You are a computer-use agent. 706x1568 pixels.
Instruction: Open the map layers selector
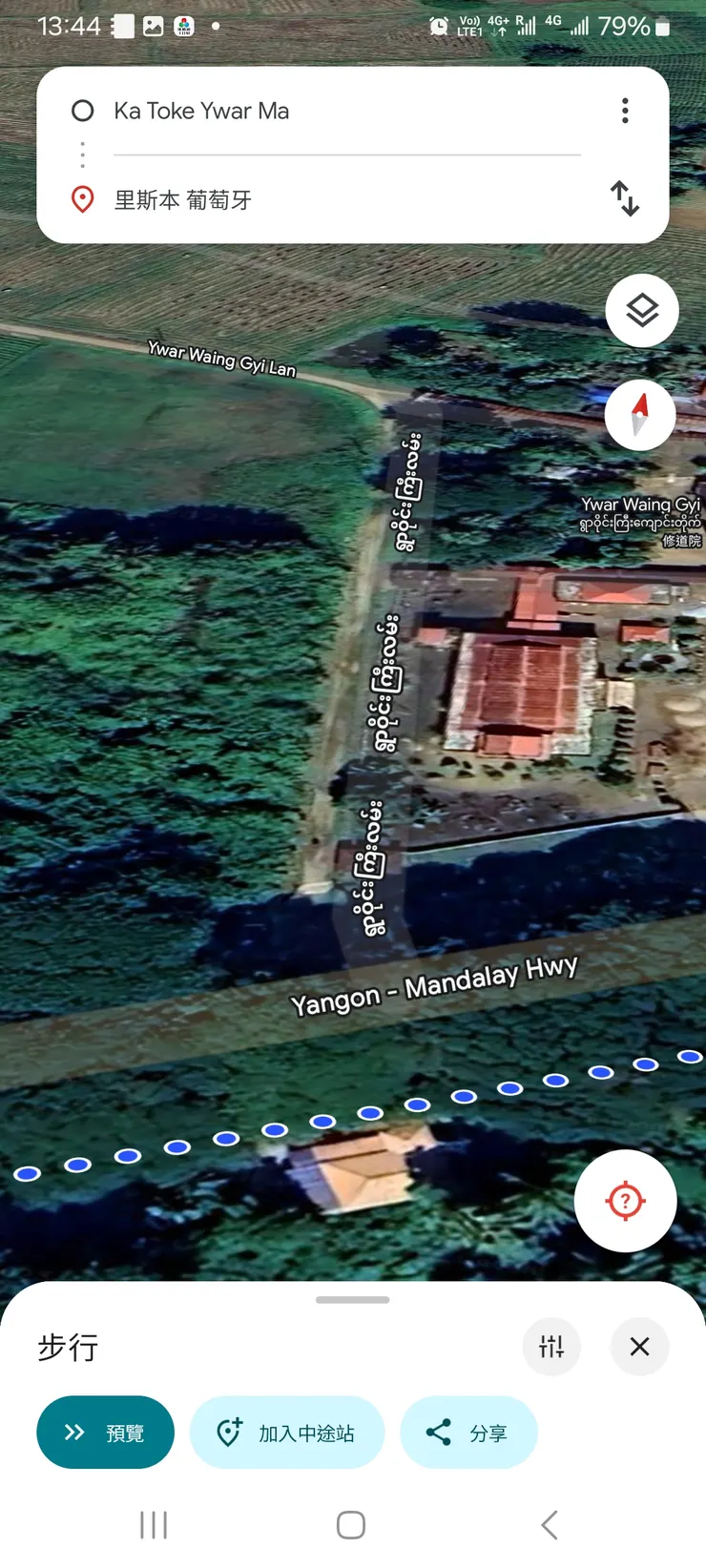point(641,311)
